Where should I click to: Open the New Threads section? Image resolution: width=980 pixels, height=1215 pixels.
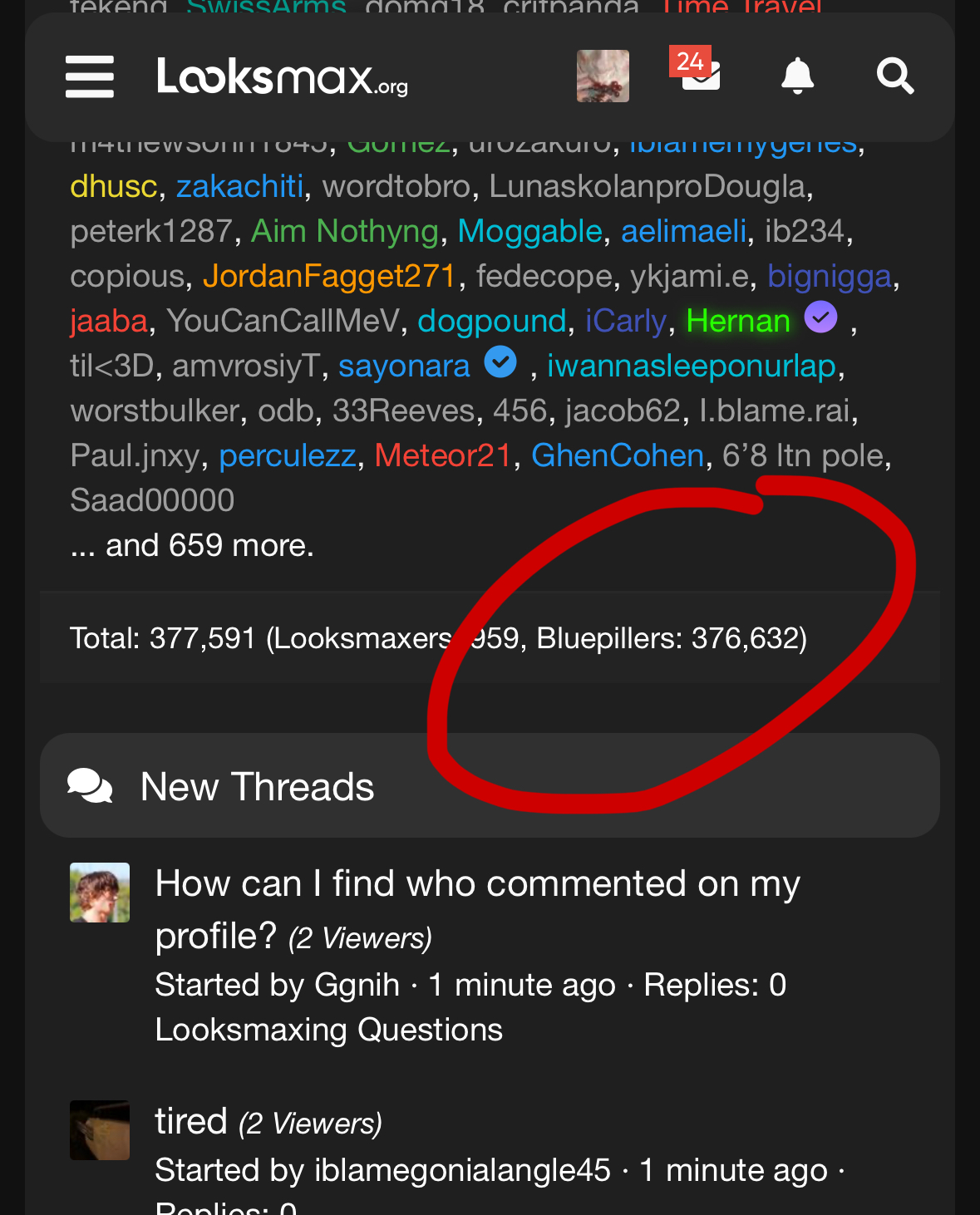coord(257,786)
